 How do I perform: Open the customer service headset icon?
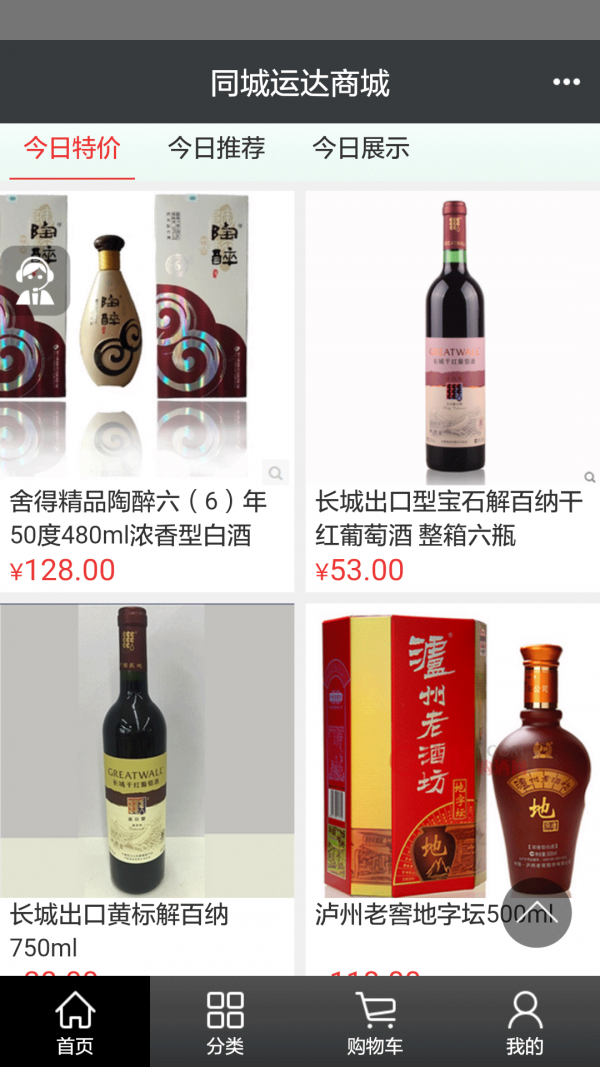[35, 280]
